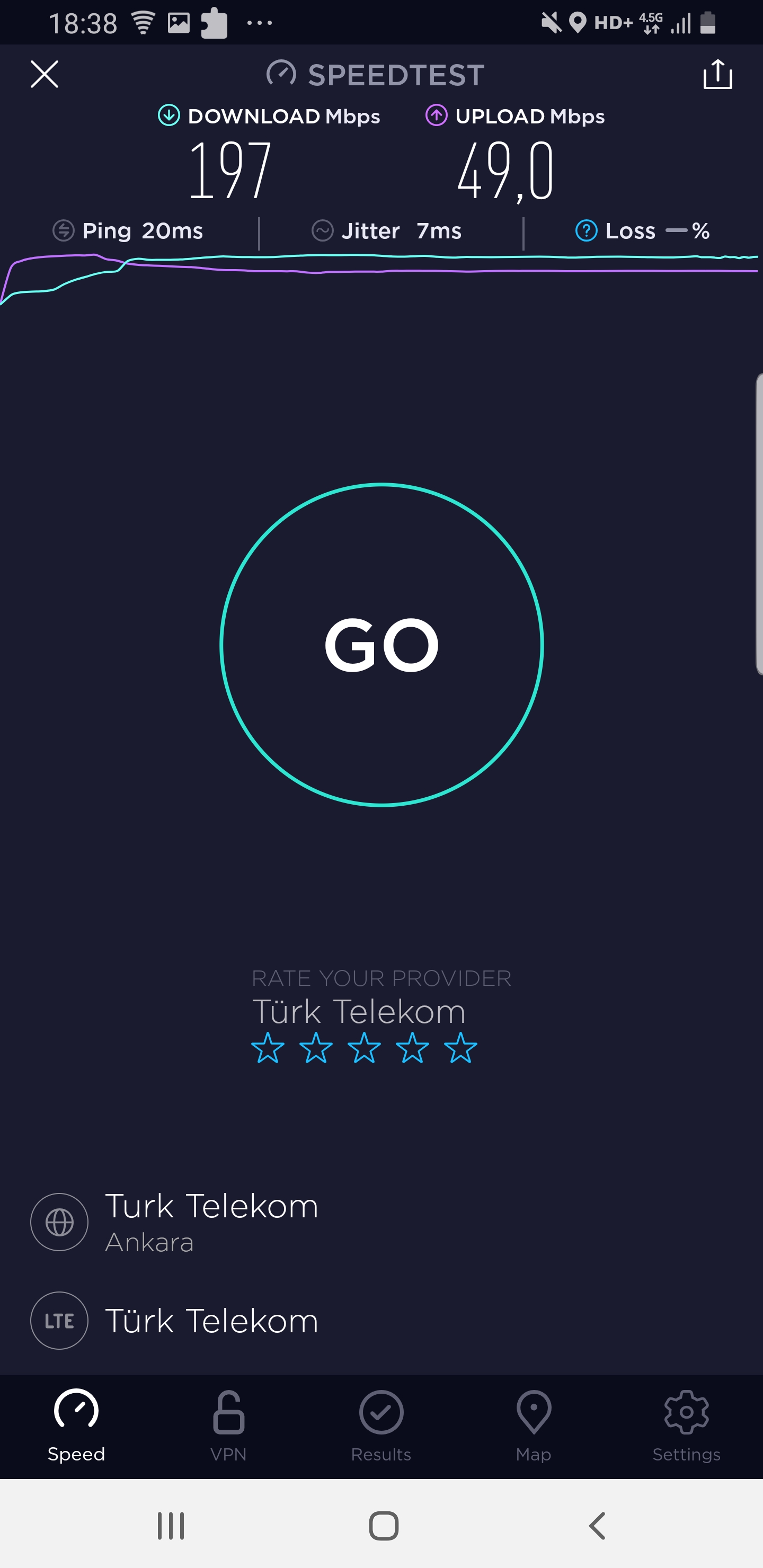The image size is (763, 1568).
Task: Tap the system back button
Action: 597,1526
